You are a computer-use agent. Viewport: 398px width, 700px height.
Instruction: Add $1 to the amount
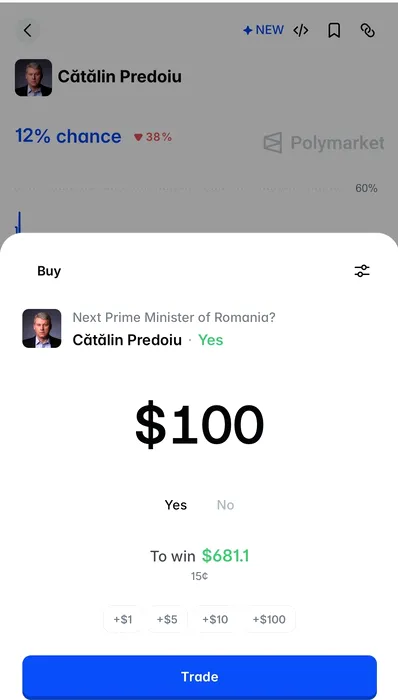[123, 619]
